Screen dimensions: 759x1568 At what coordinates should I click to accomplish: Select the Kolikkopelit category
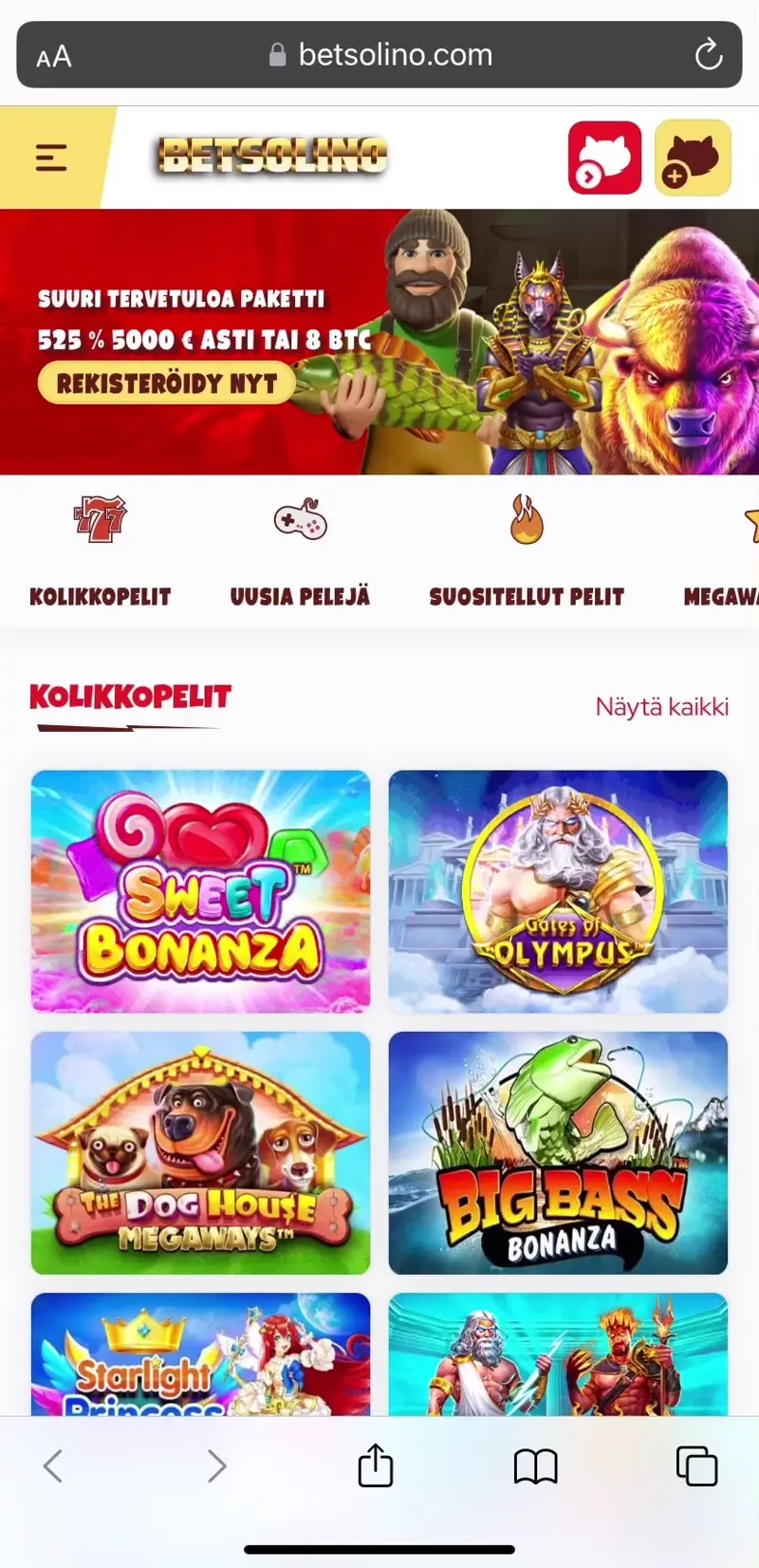pyautogui.click(x=101, y=551)
